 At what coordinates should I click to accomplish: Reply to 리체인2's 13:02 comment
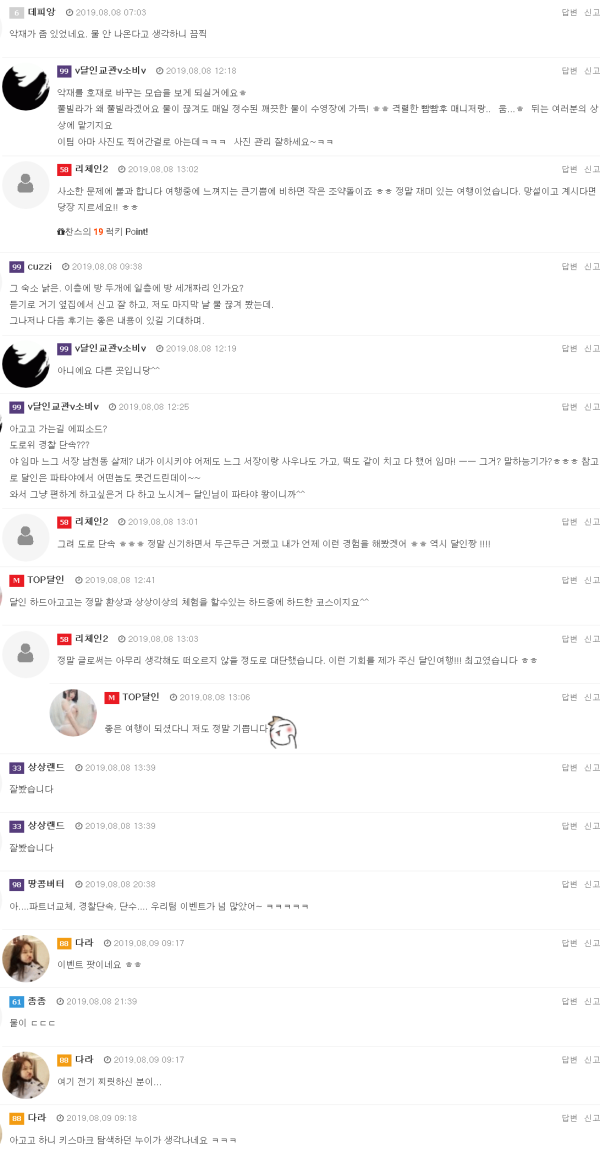point(569,169)
